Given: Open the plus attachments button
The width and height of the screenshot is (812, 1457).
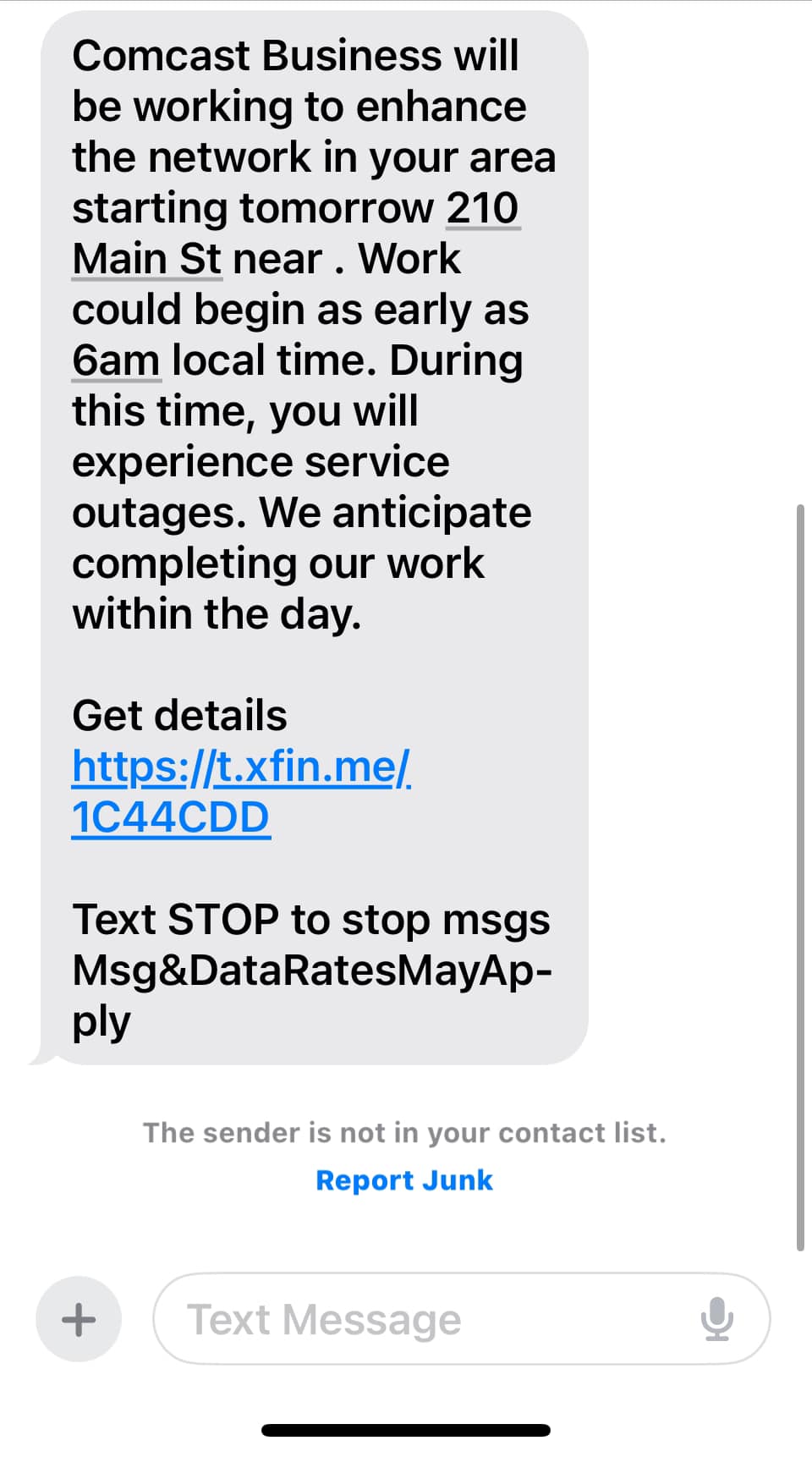Looking at the screenshot, I should click(79, 1319).
